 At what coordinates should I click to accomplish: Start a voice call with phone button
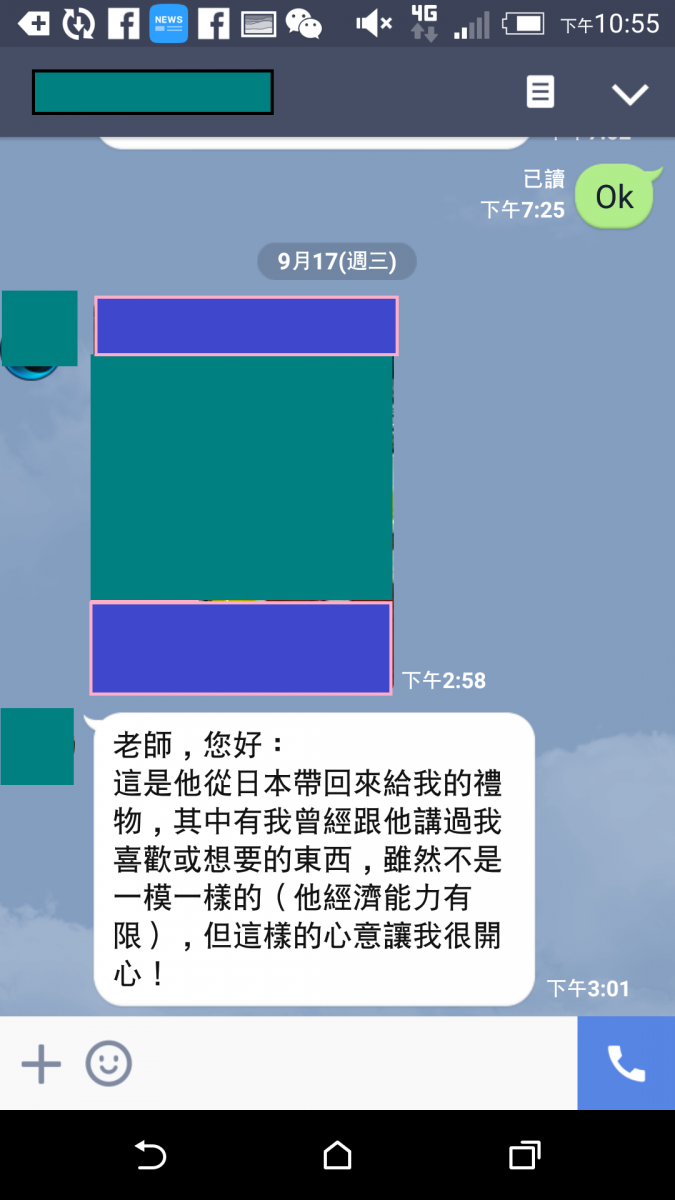coord(626,1064)
